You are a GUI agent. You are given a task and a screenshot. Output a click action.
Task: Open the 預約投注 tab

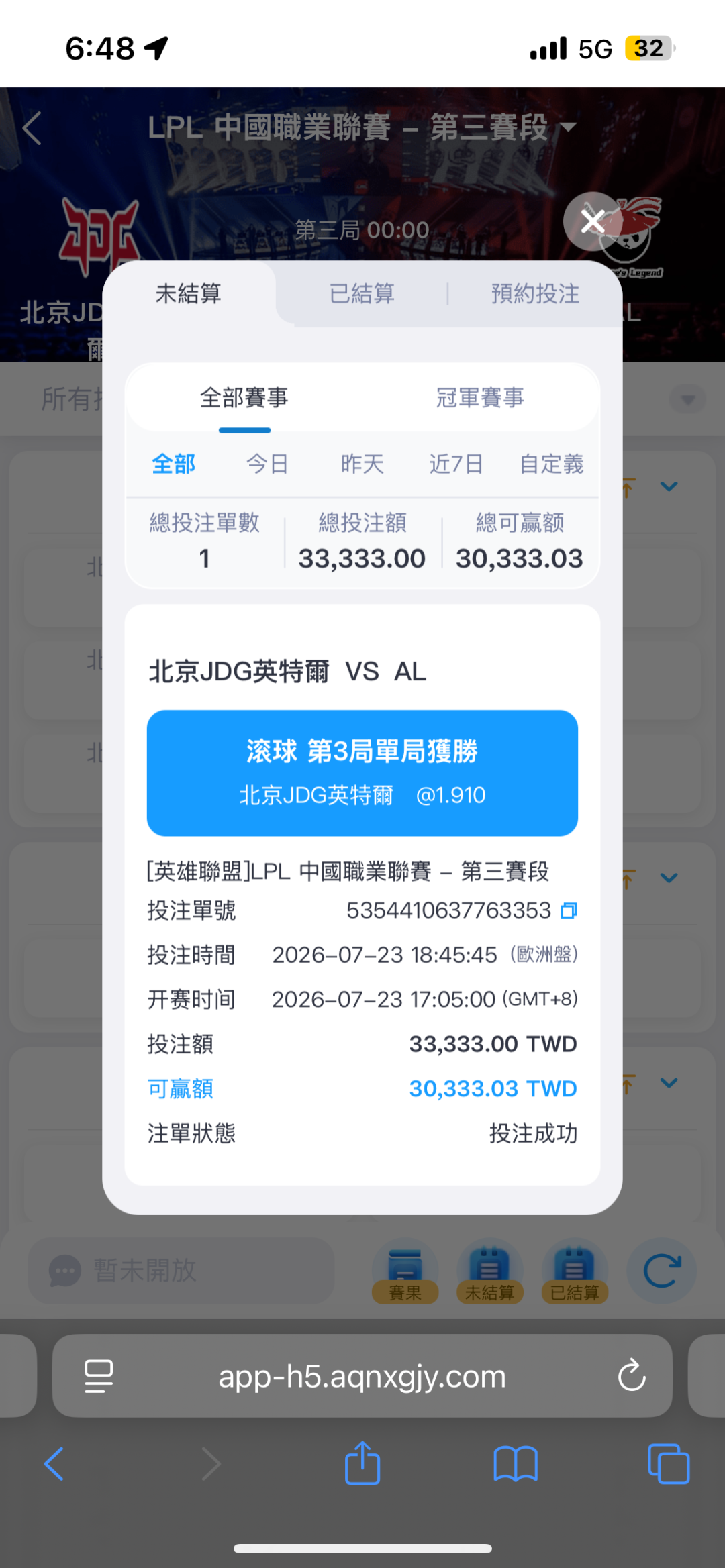point(535,294)
